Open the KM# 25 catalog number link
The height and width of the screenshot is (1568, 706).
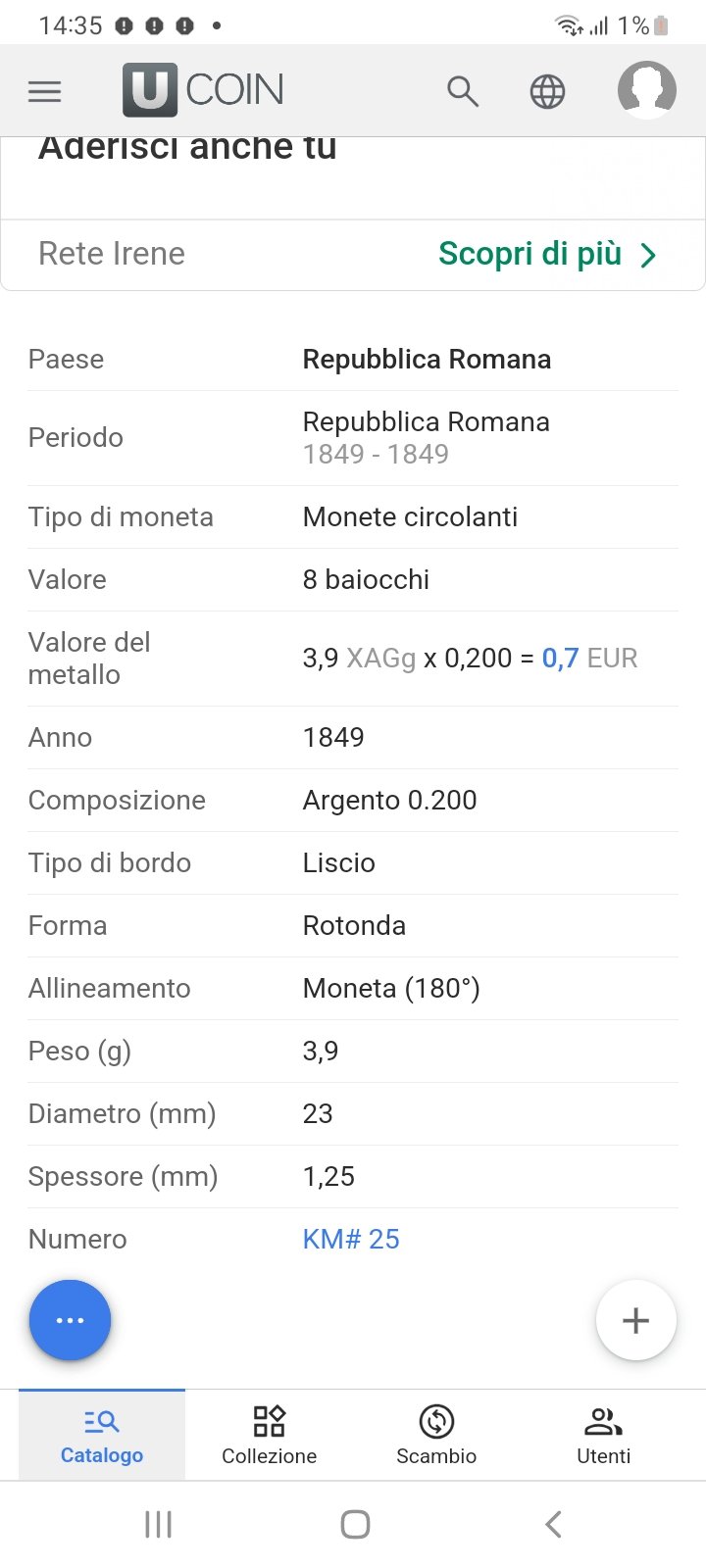pyautogui.click(x=351, y=1239)
